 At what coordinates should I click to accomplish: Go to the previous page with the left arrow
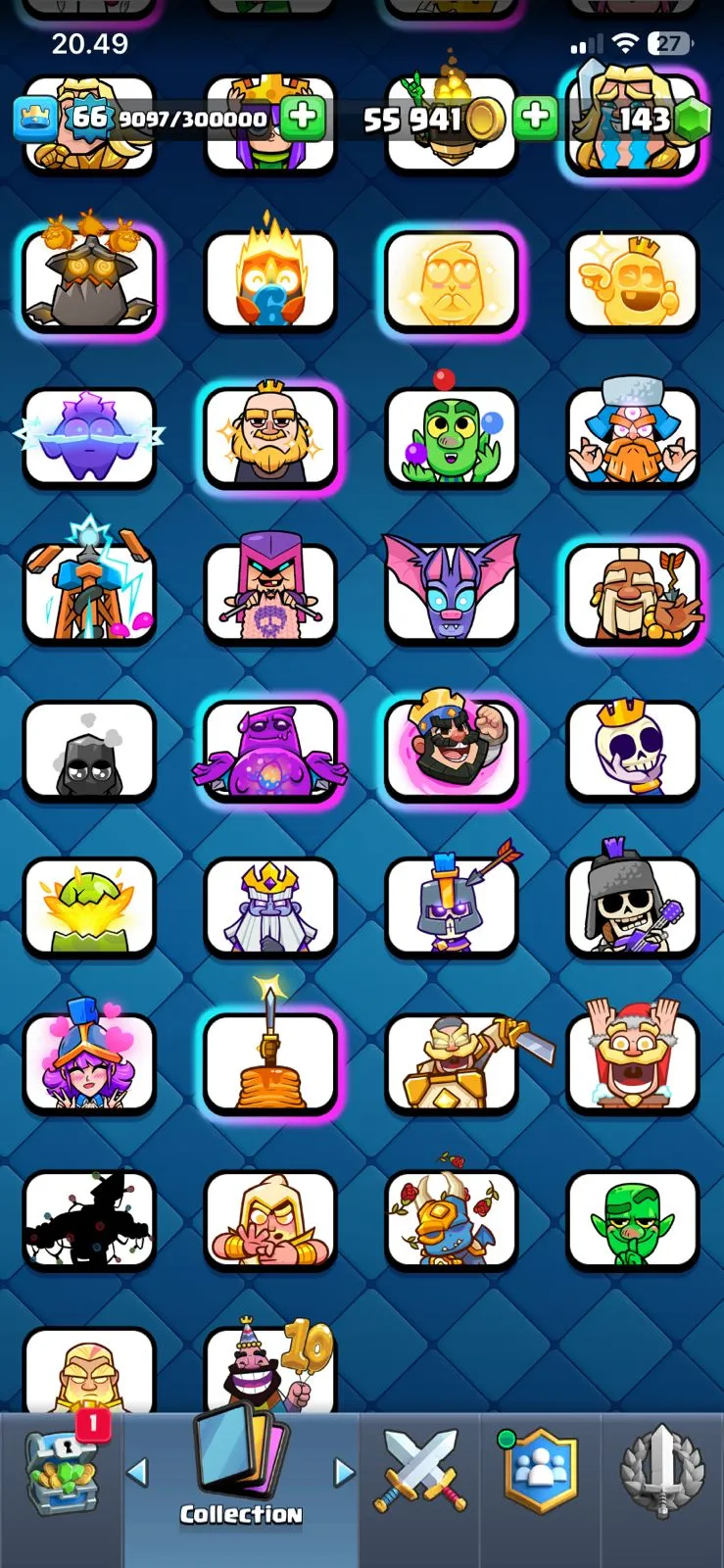click(138, 1472)
